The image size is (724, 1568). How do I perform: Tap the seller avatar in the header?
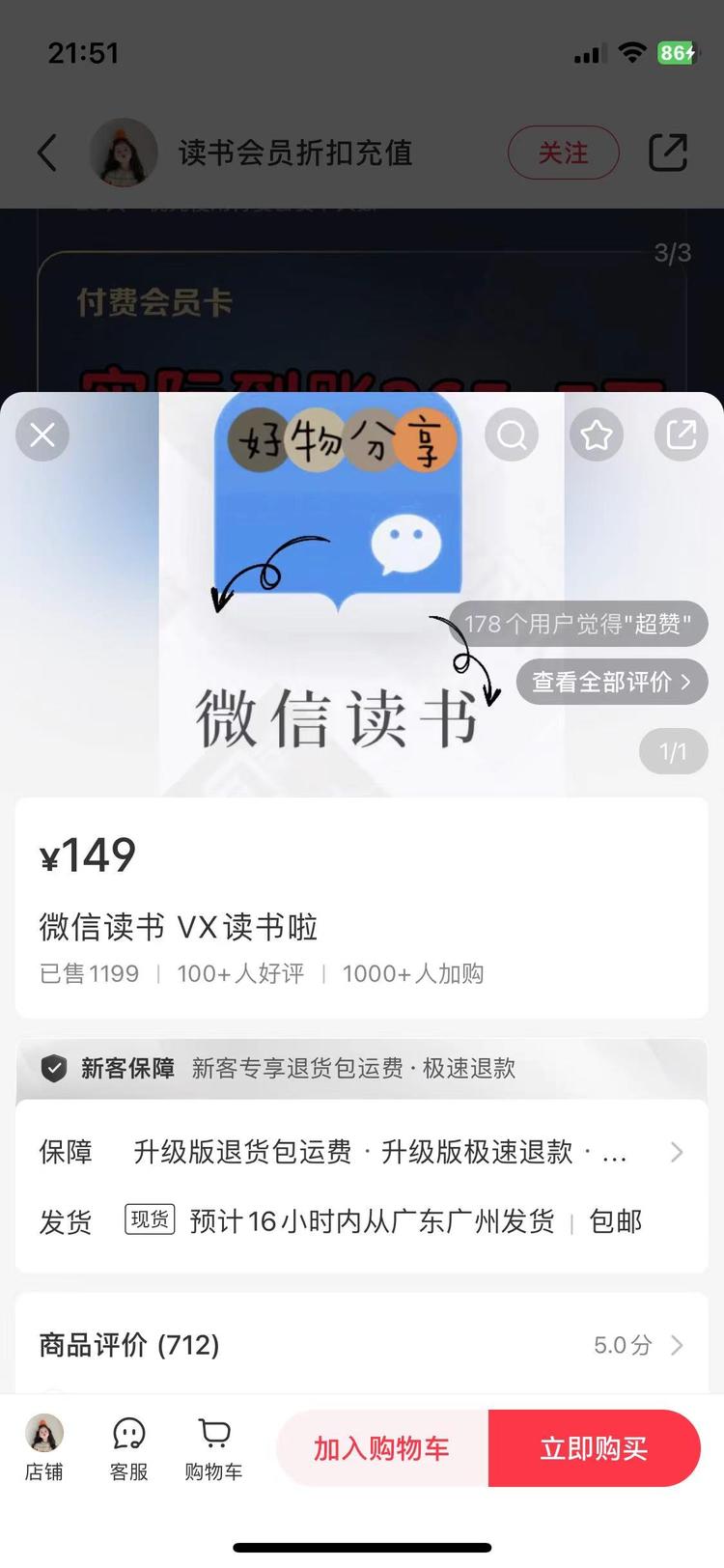tap(124, 153)
